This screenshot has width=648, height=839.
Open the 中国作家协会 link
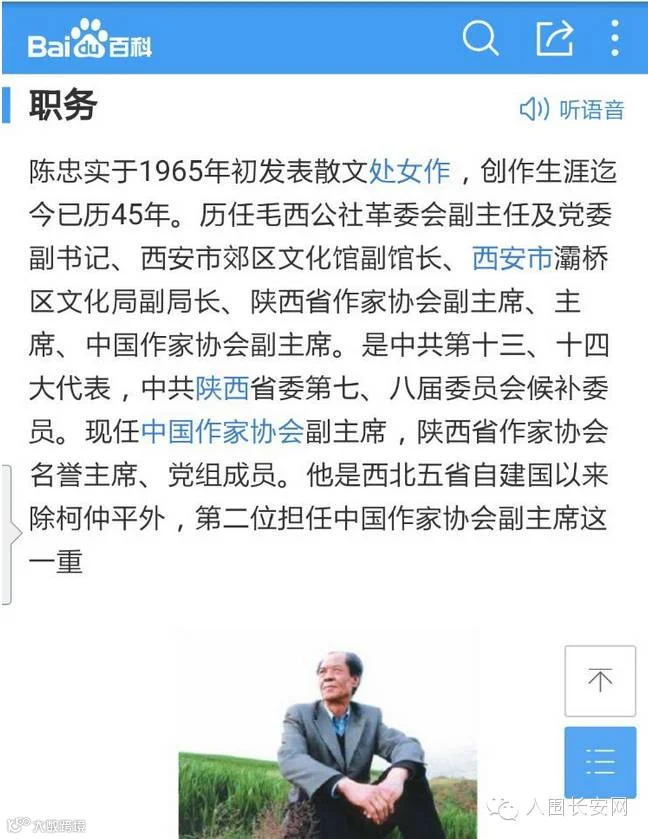click(x=222, y=431)
